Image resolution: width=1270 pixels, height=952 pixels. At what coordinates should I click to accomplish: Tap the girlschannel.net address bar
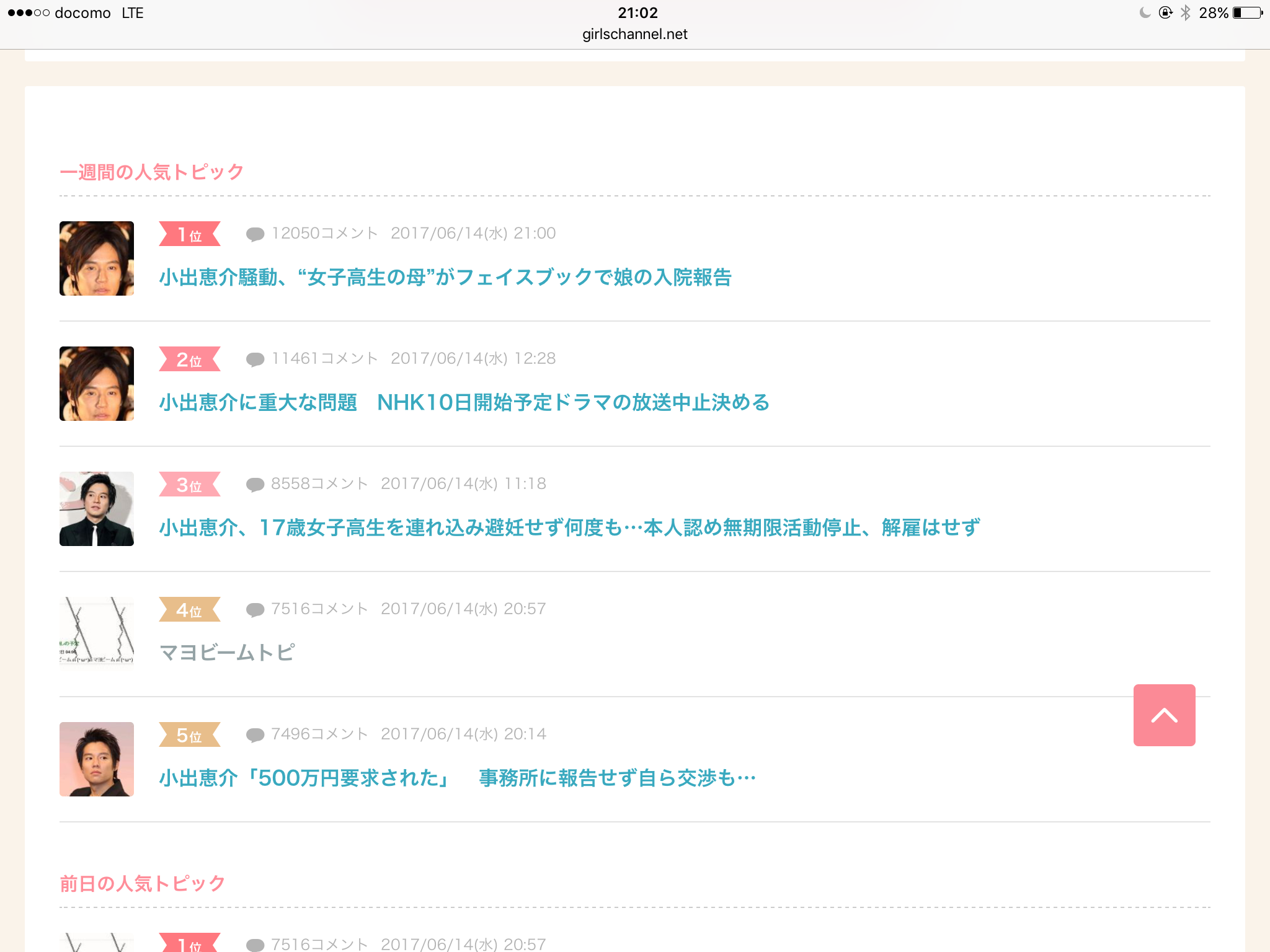(x=634, y=34)
